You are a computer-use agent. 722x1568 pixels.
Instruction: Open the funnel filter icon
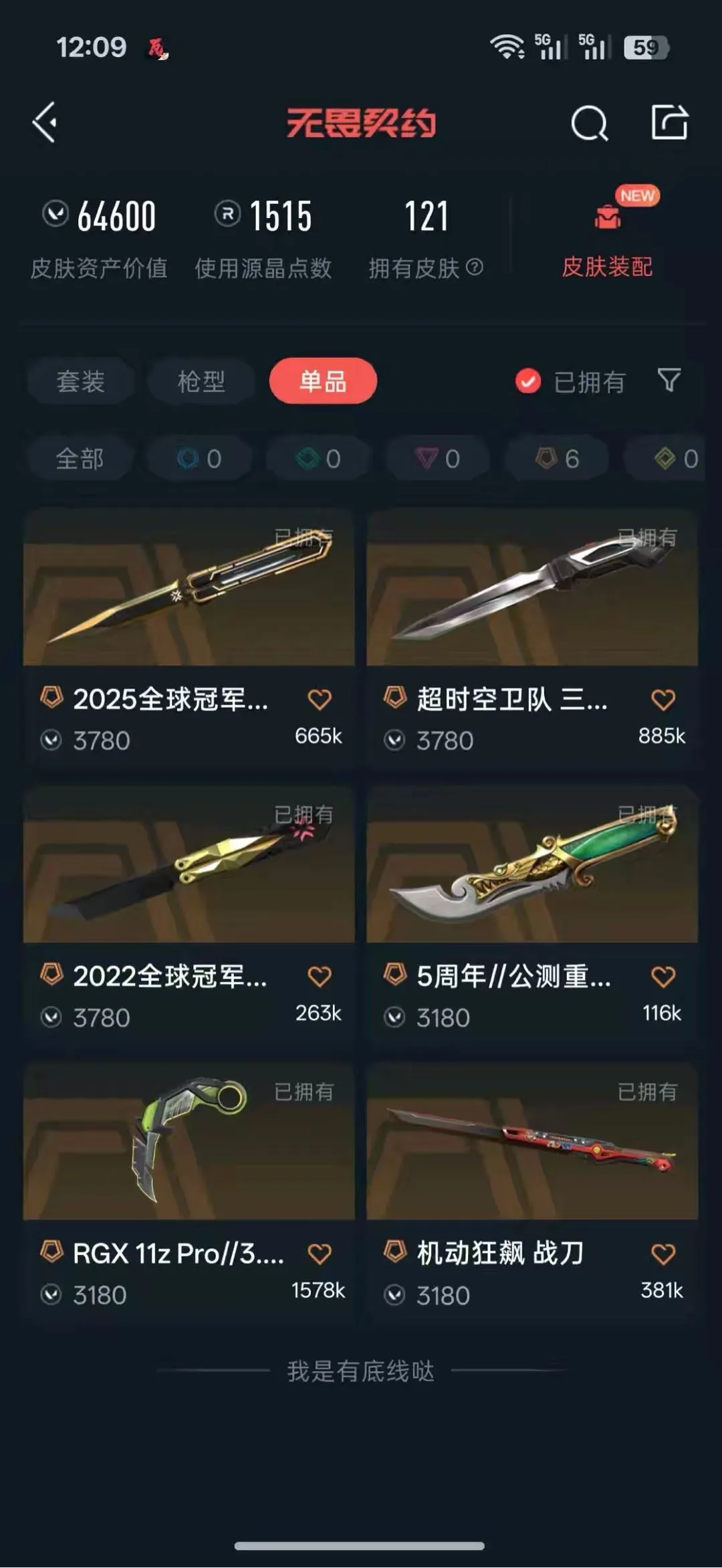(669, 380)
